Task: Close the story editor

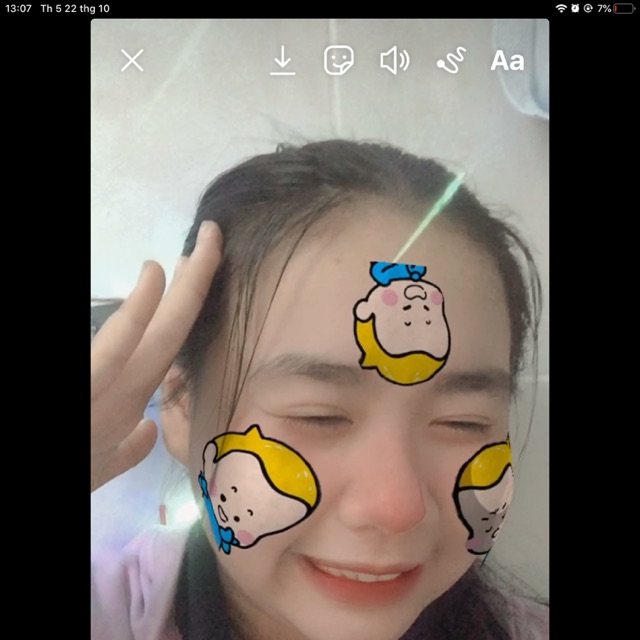Action: pyautogui.click(x=132, y=61)
